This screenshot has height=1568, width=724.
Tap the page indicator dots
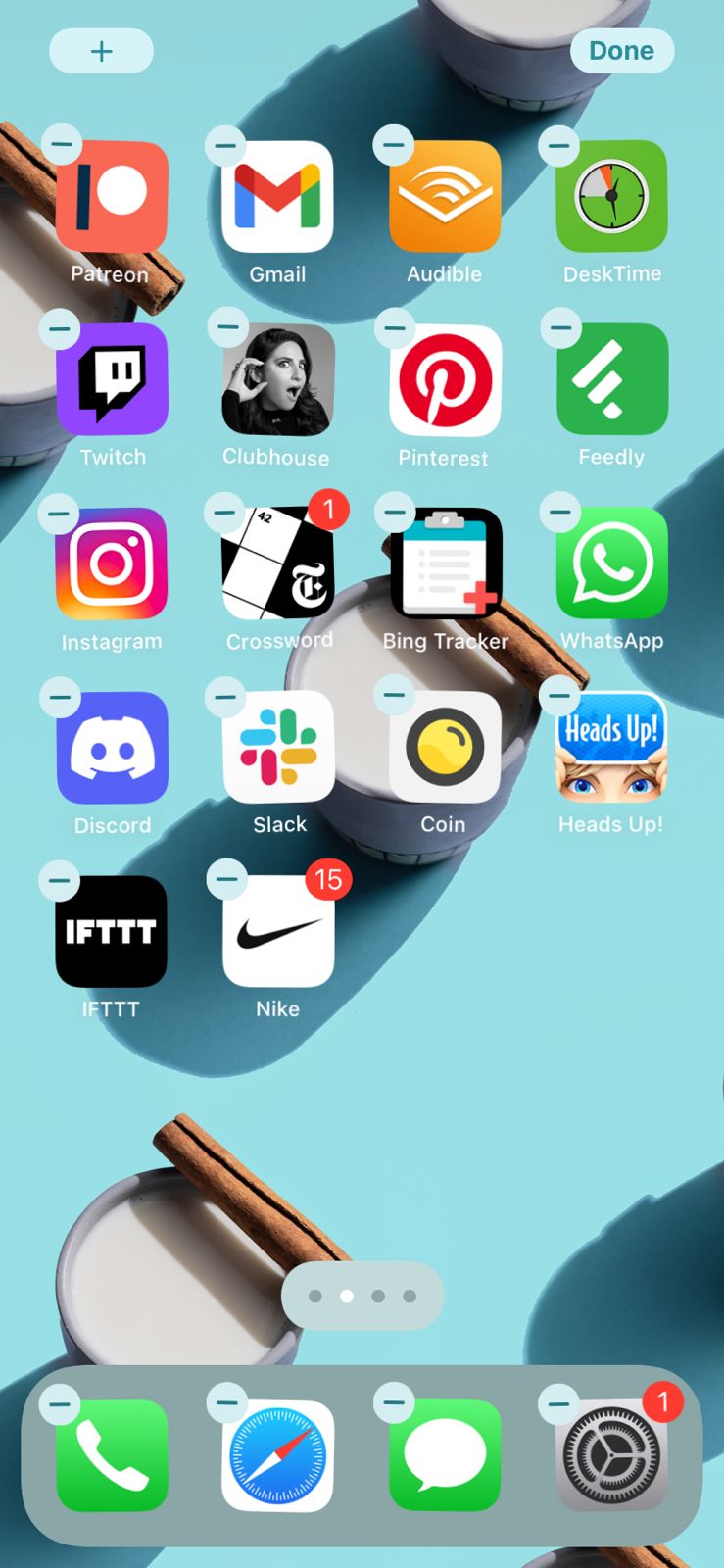point(362,1296)
